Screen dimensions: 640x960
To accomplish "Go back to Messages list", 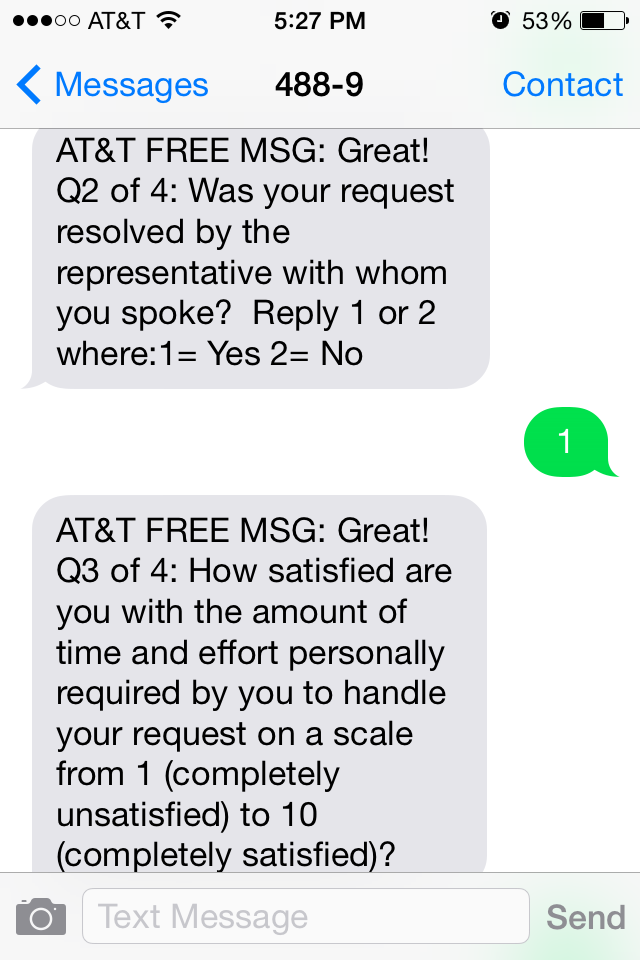I will tap(112, 86).
